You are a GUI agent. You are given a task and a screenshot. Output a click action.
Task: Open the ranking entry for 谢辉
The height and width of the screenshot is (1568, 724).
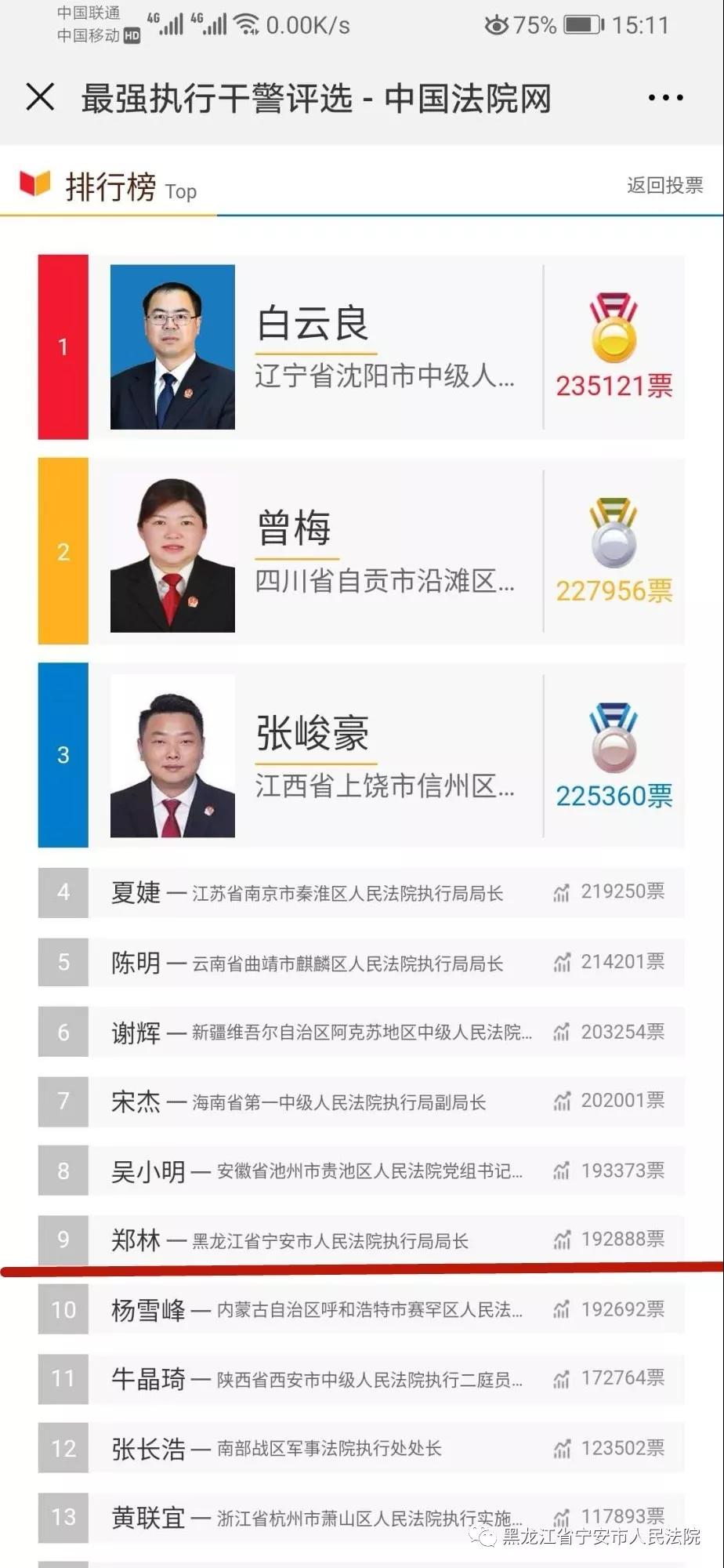tap(361, 1032)
